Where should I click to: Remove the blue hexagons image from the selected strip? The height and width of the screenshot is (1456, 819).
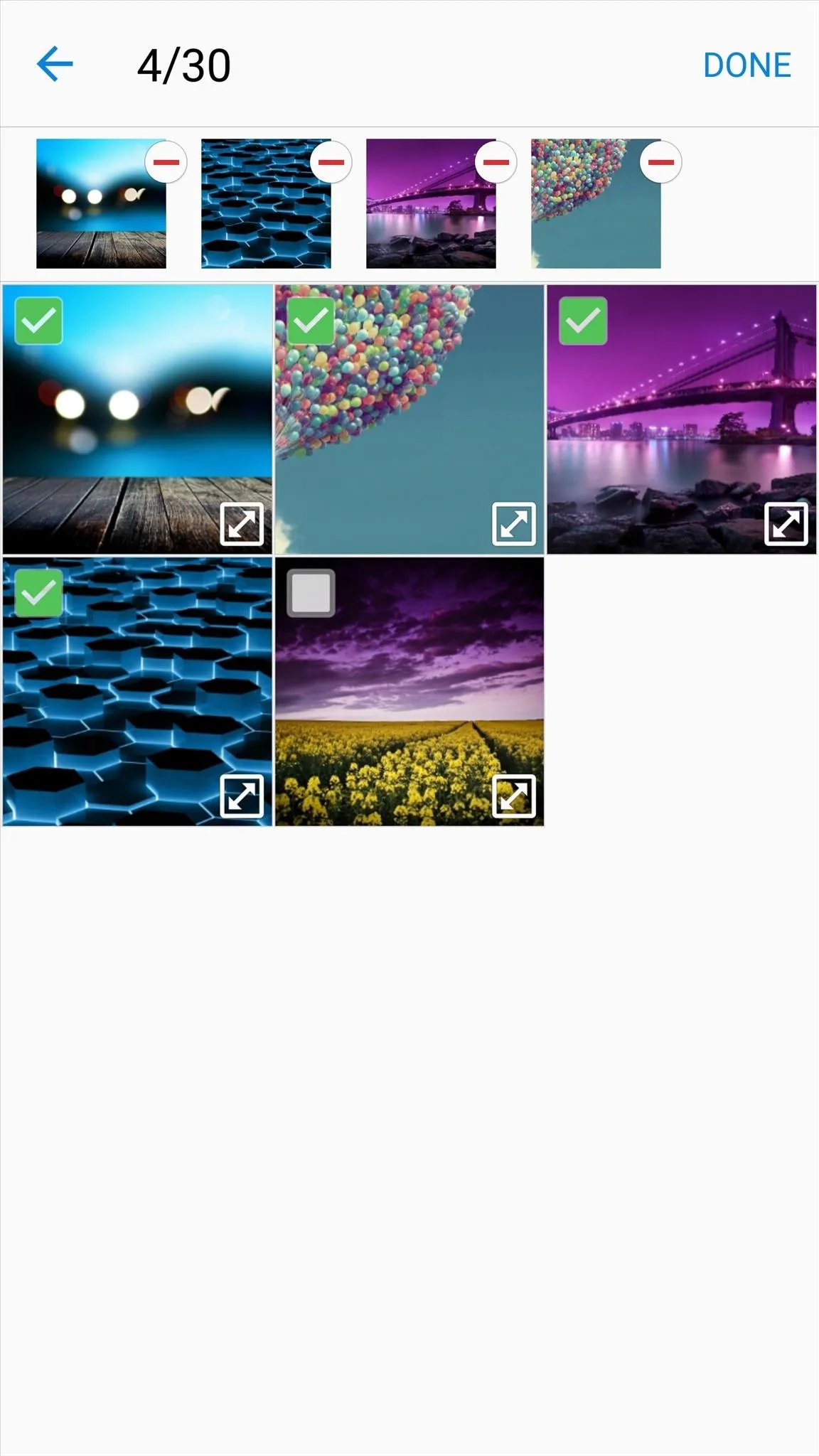click(331, 162)
